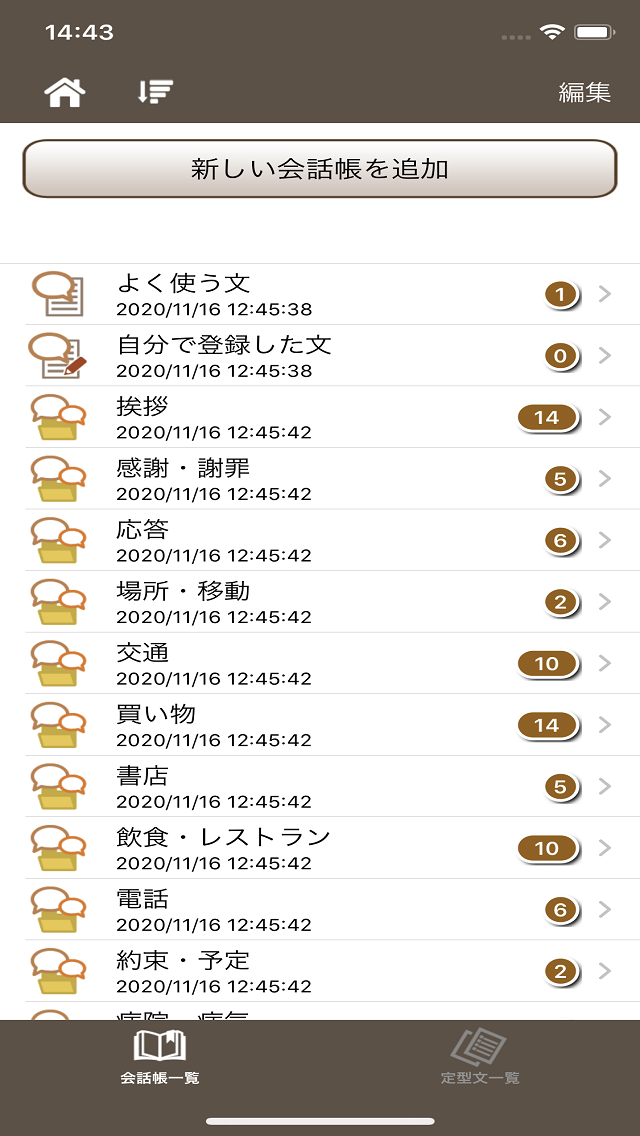Open the 挨拶 category
Viewport: 640px width, 1136px height.
[x=320, y=417]
